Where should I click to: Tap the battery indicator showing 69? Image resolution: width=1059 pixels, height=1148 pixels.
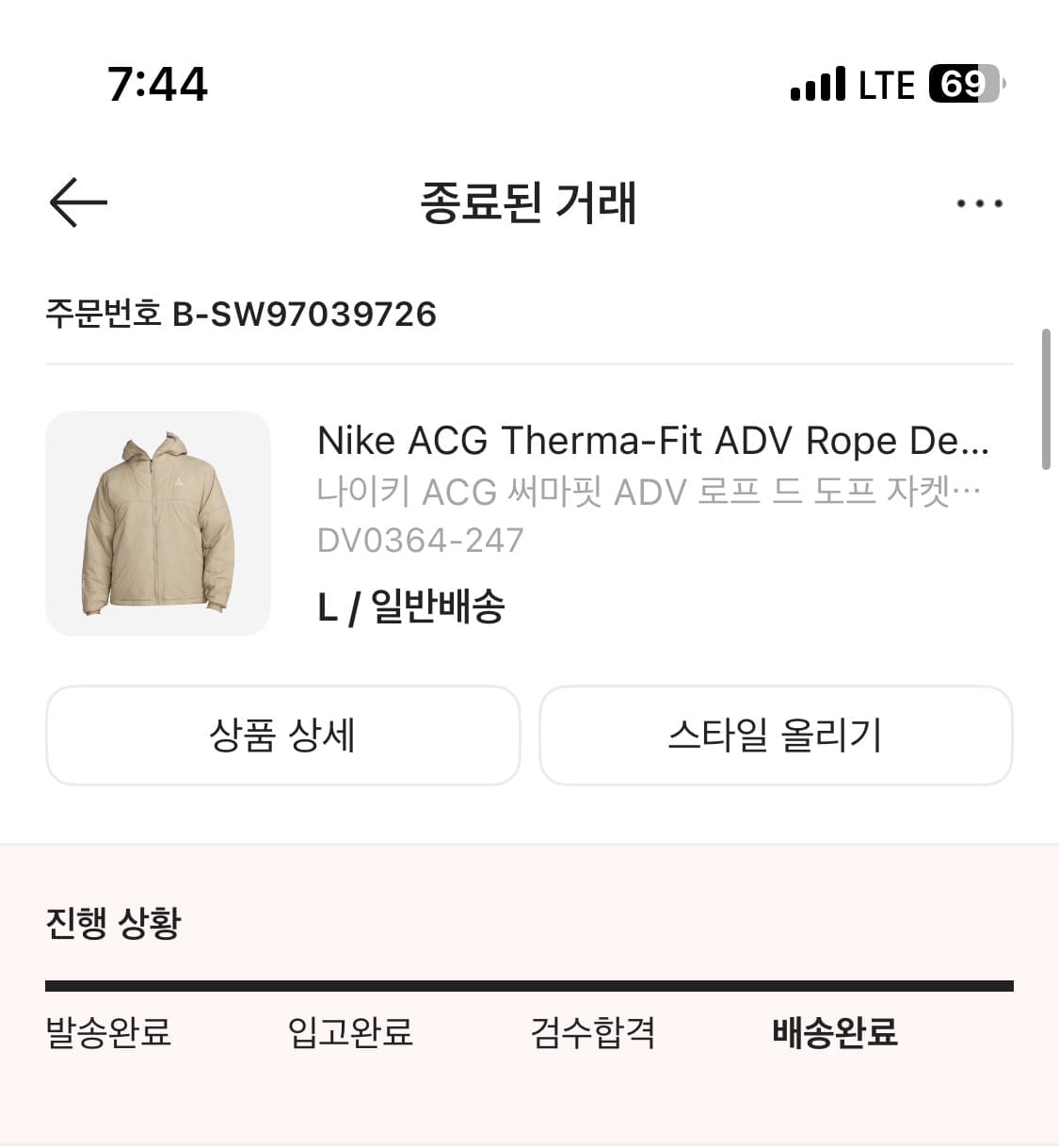(x=962, y=85)
